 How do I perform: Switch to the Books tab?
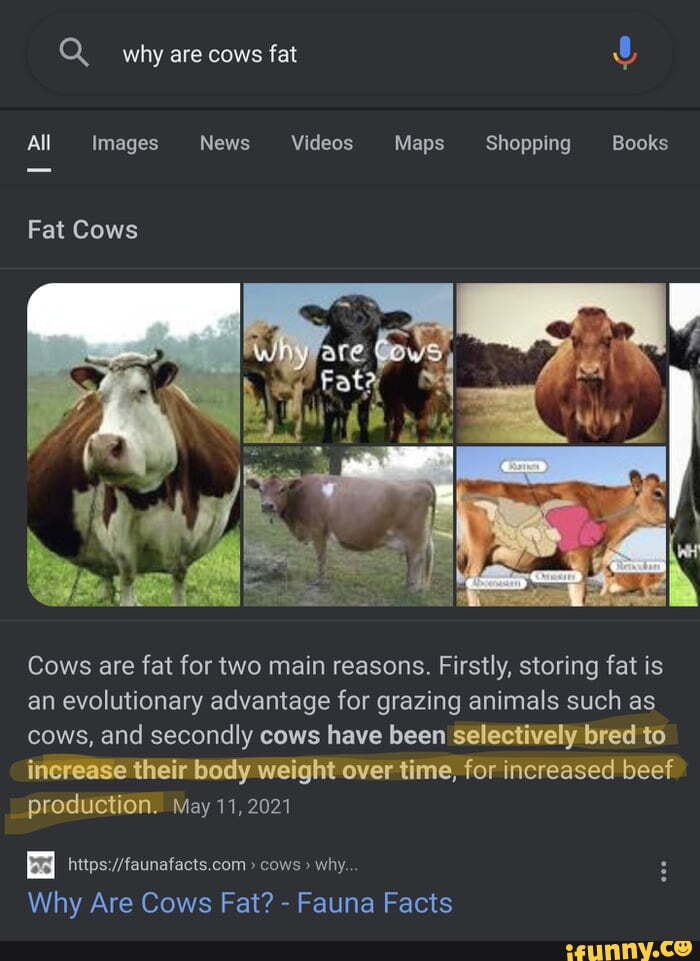(x=640, y=143)
